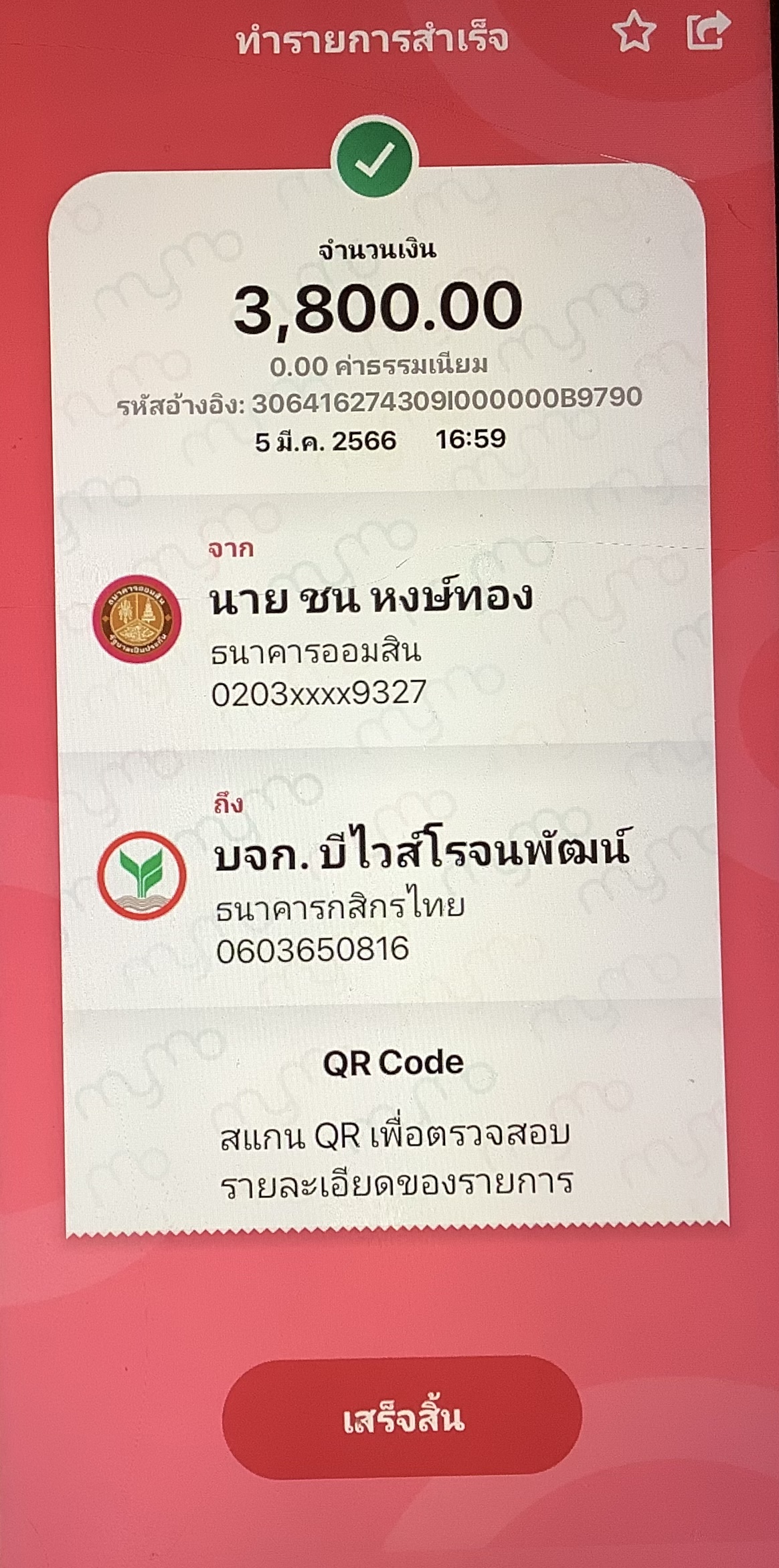Viewport: 779px width, 1568px height.
Task: Share the transfer slip
Action: click(708, 30)
